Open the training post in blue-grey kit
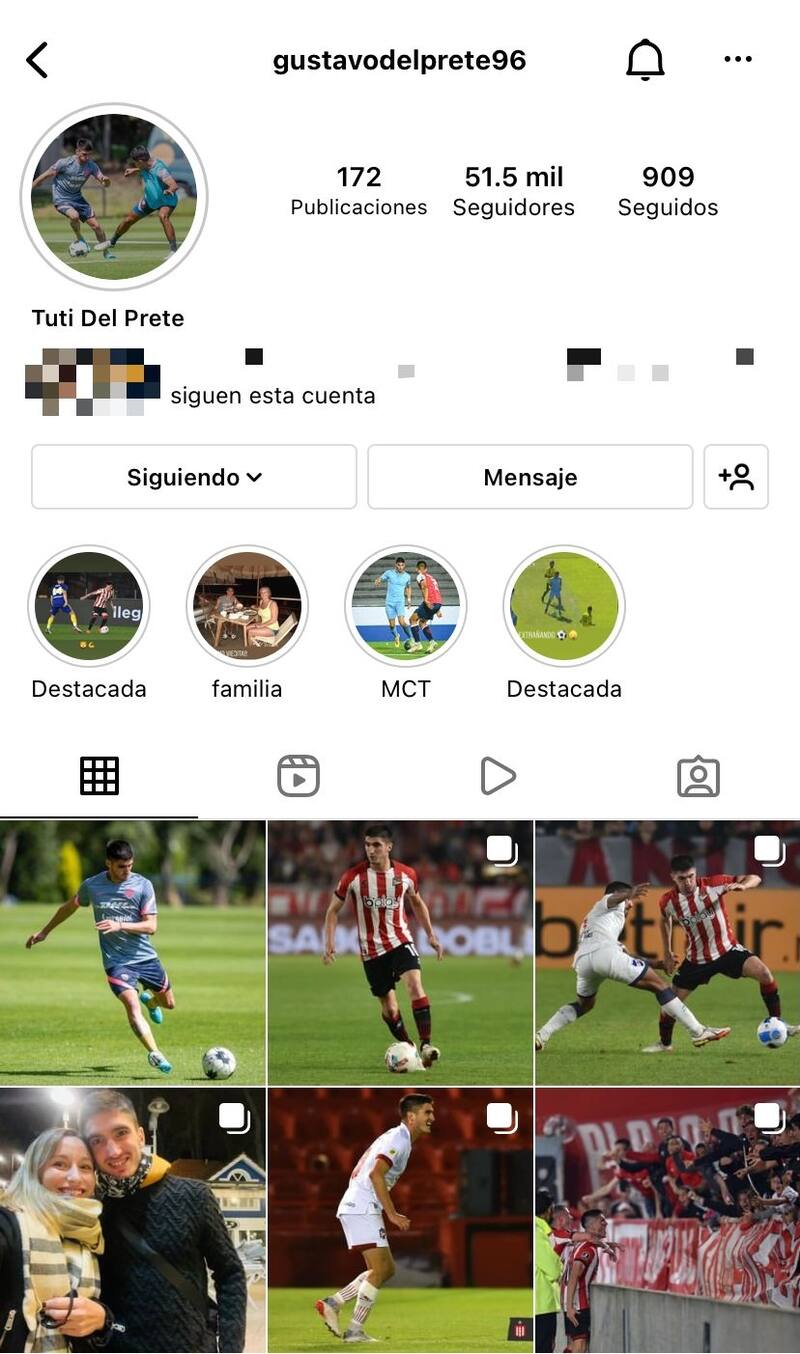The width and height of the screenshot is (800, 1354). pos(132,952)
